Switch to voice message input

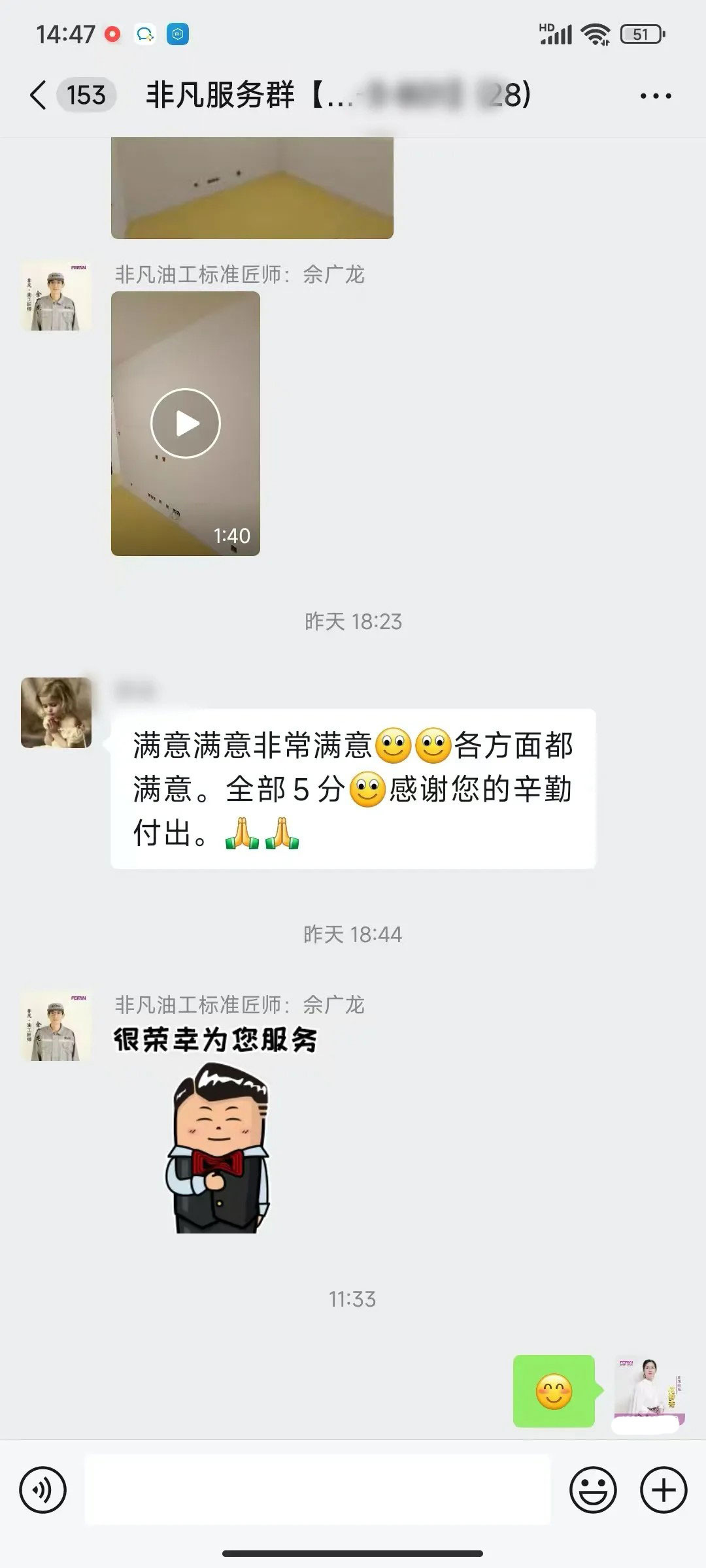point(43,1490)
